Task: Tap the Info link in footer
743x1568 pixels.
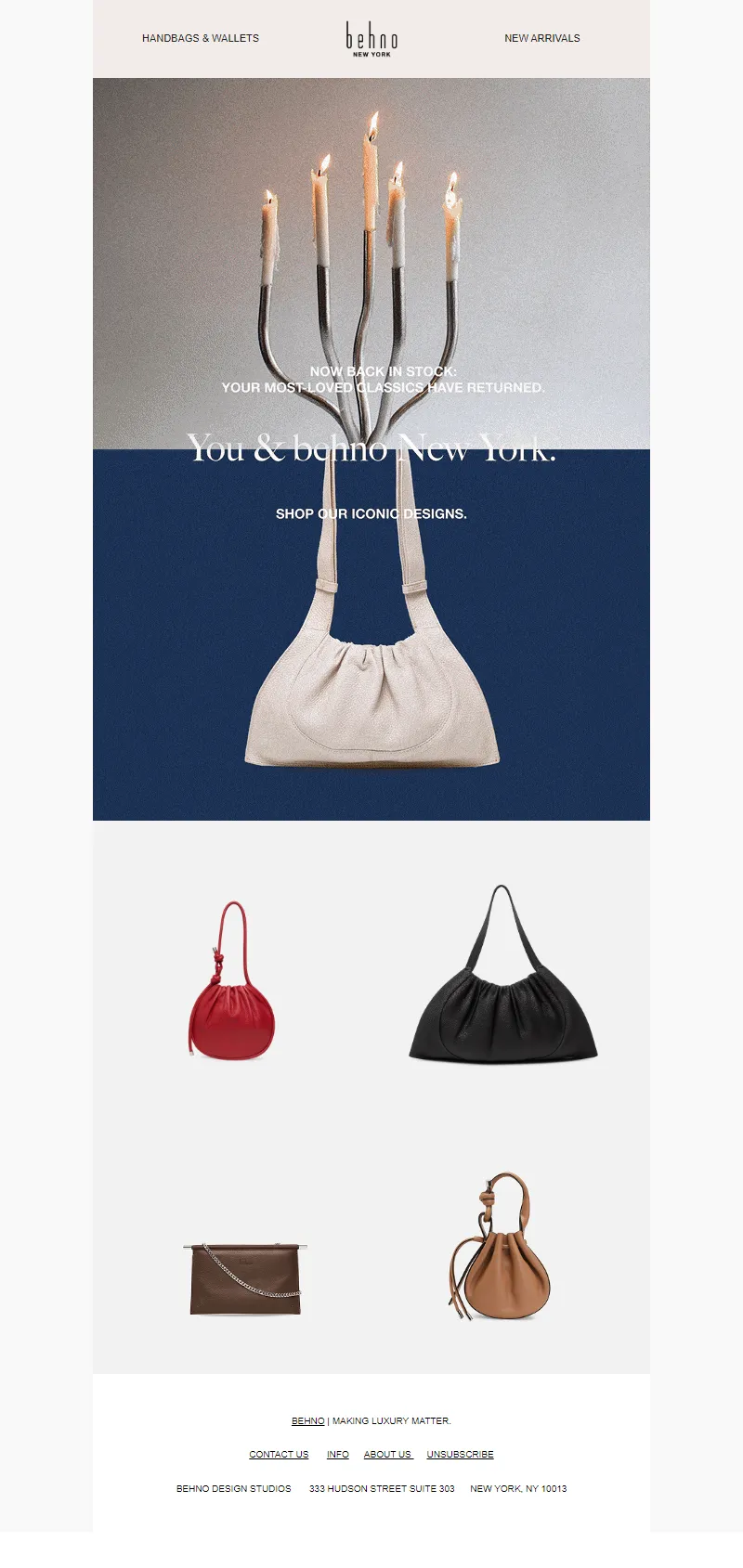Action: pyautogui.click(x=338, y=1455)
